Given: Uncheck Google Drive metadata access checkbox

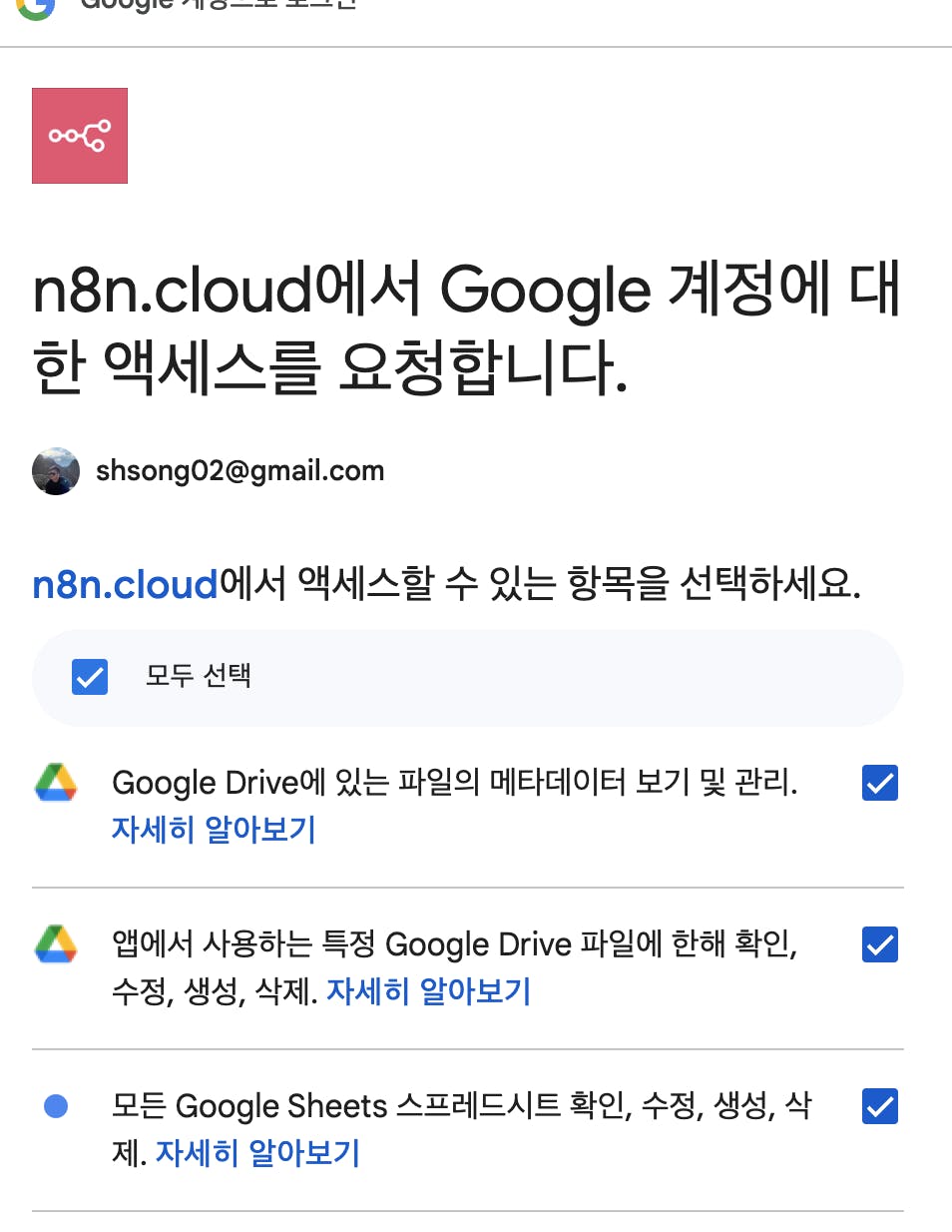Looking at the screenshot, I should [x=879, y=783].
